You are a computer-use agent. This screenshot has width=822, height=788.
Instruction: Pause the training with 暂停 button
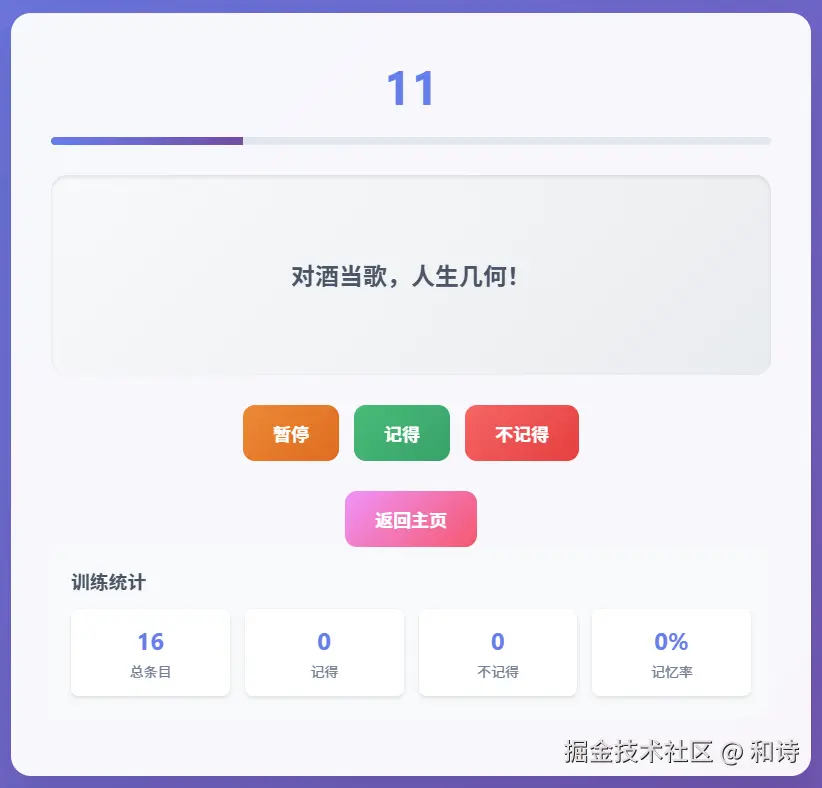[x=291, y=433]
